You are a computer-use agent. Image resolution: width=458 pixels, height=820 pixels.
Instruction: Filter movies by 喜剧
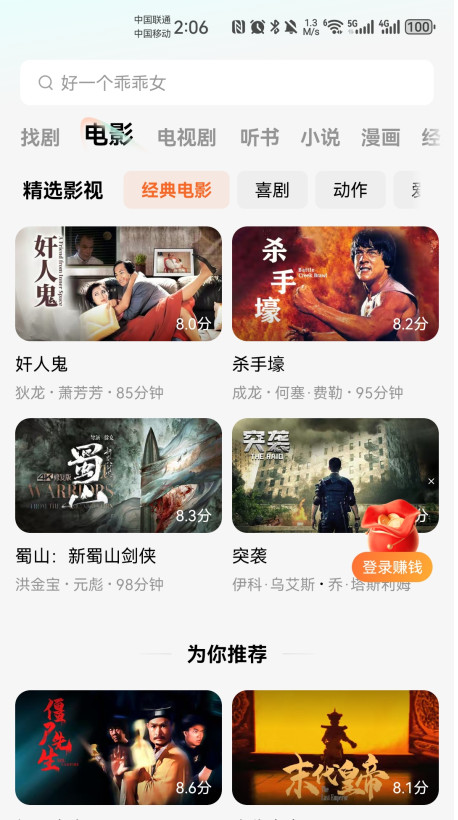pos(272,190)
